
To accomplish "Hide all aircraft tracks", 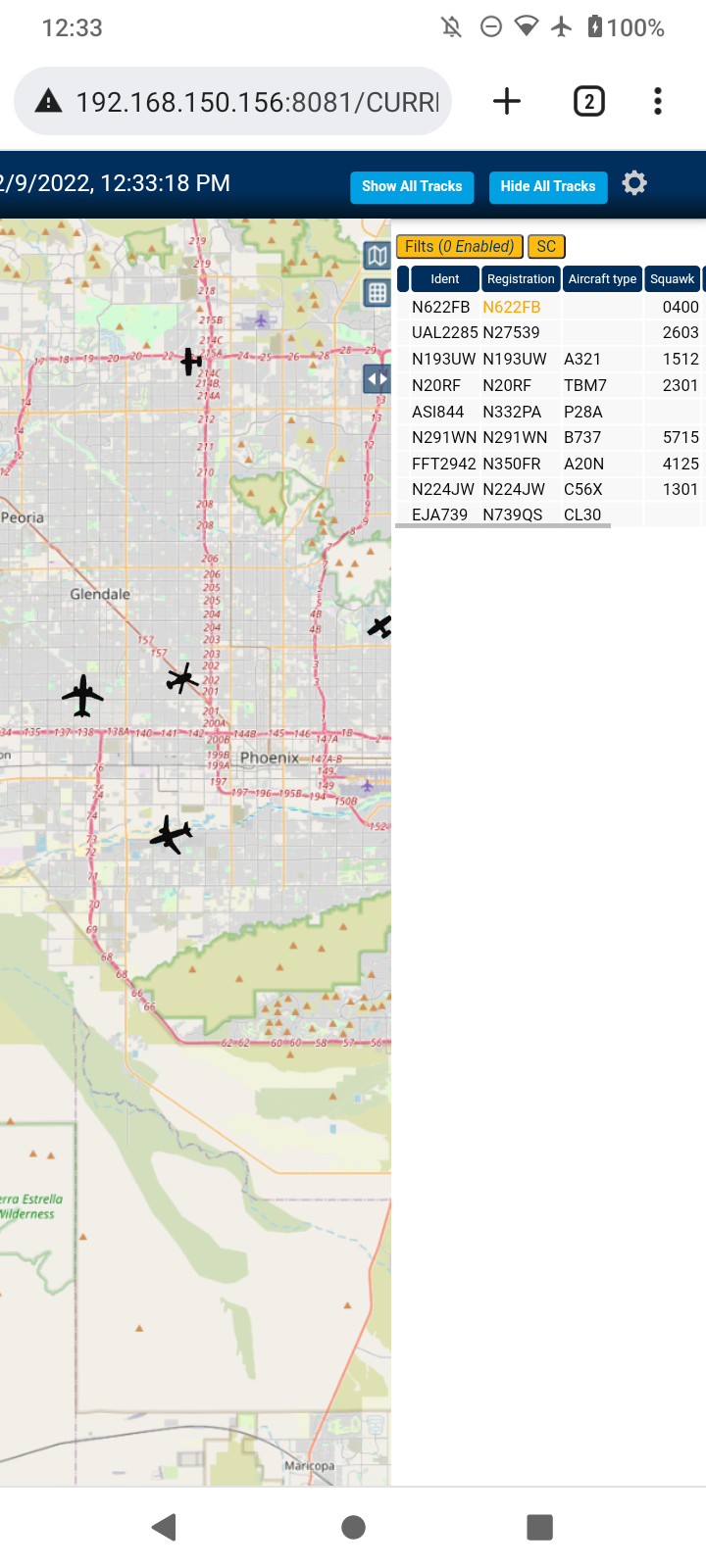I will [548, 186].
